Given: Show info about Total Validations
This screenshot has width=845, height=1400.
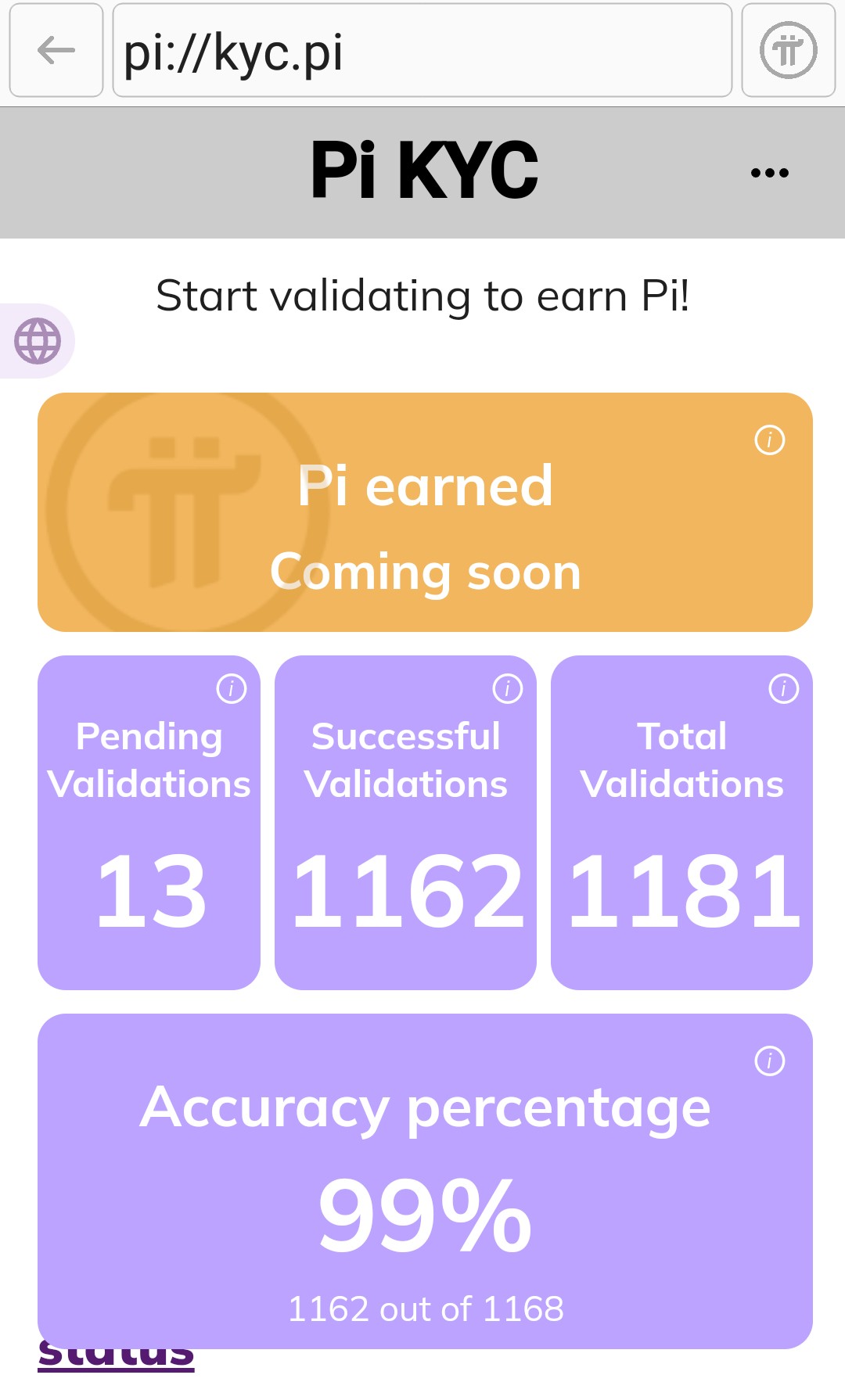Looking at the screenshot, I should coord(783,689).
